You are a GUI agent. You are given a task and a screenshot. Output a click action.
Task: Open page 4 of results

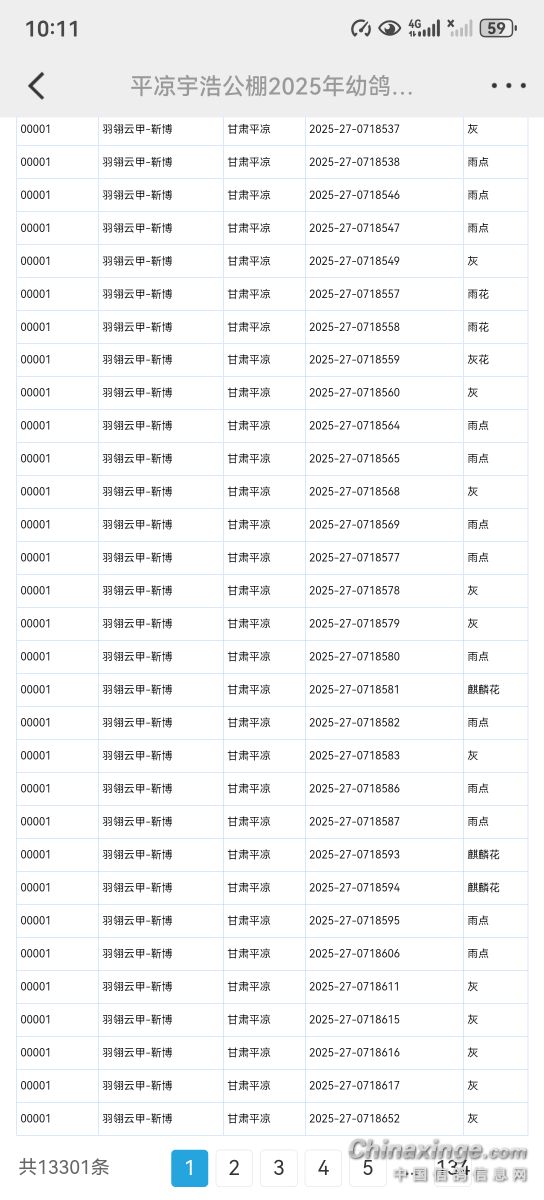pyautogui.click(x=323, y=1167)
